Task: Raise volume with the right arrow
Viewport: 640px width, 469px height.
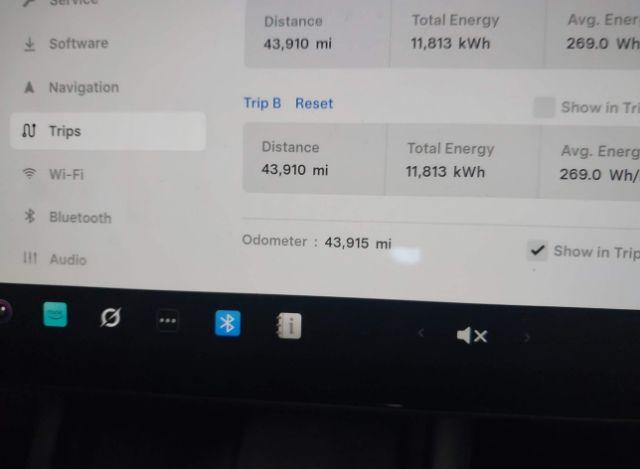Action: pyautogui.click(x=527, y=337)
